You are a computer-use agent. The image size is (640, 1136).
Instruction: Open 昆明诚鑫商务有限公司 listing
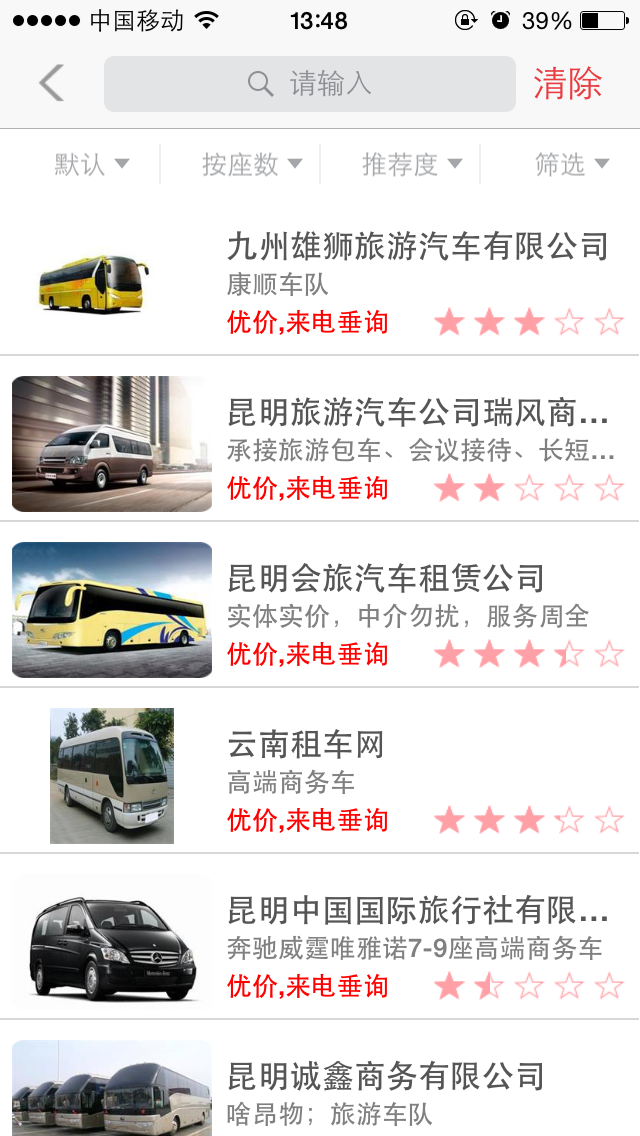[386, 1076]
